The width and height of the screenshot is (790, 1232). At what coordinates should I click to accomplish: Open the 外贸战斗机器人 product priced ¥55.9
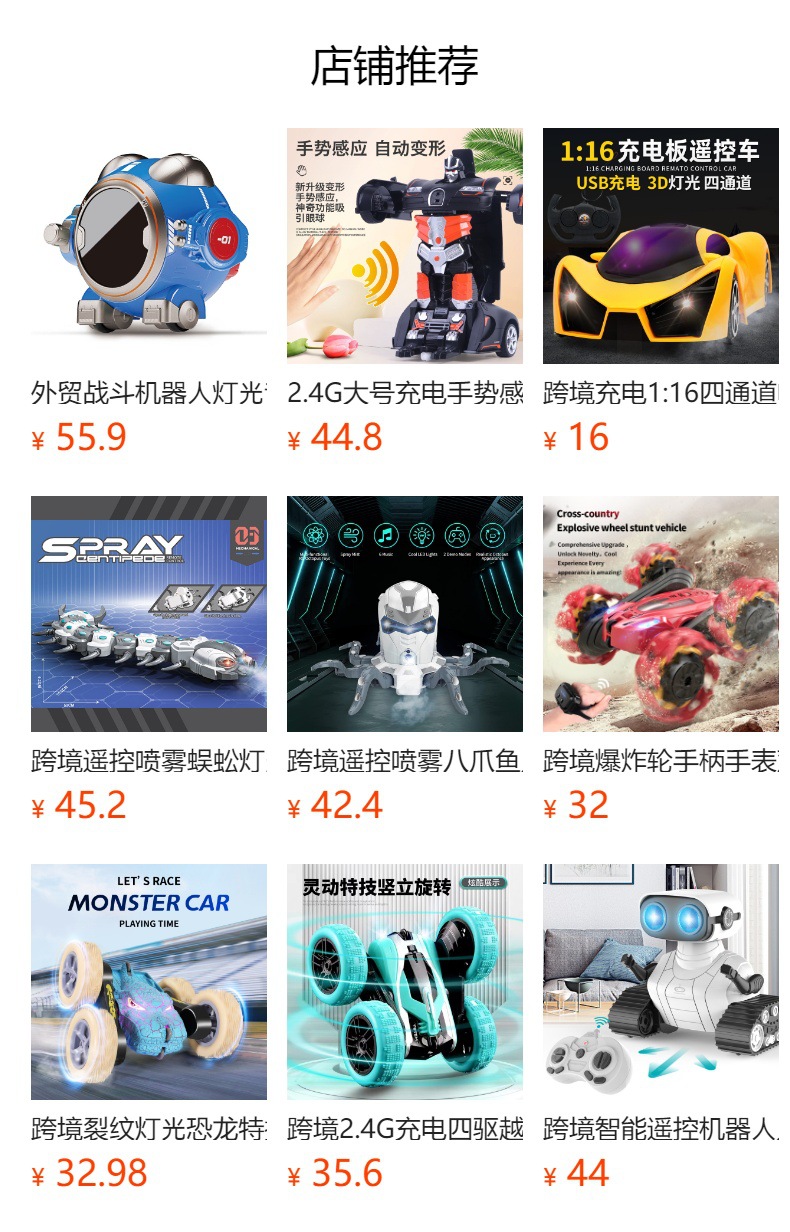point(149,246)
